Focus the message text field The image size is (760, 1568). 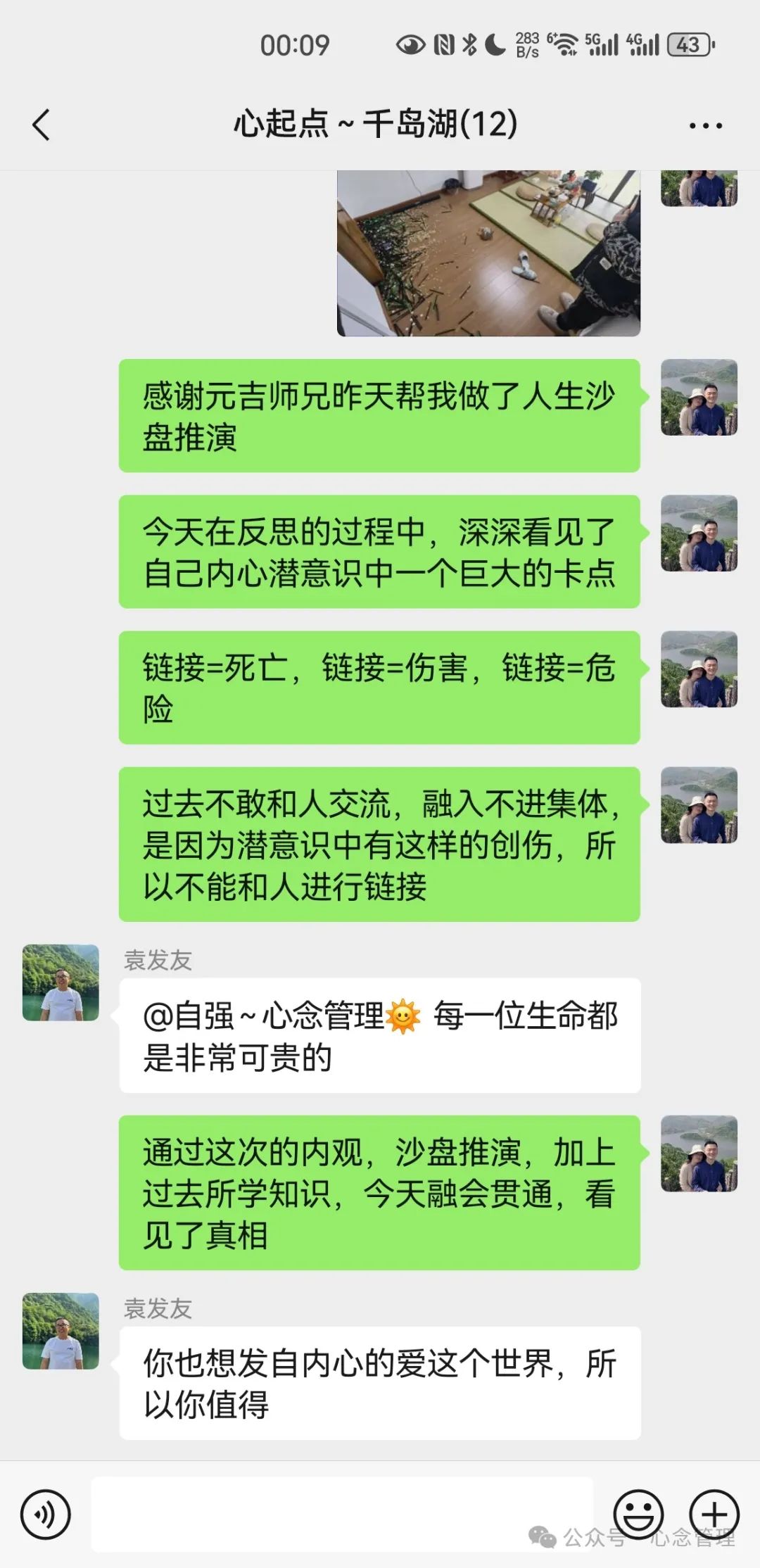(342, 1513)
